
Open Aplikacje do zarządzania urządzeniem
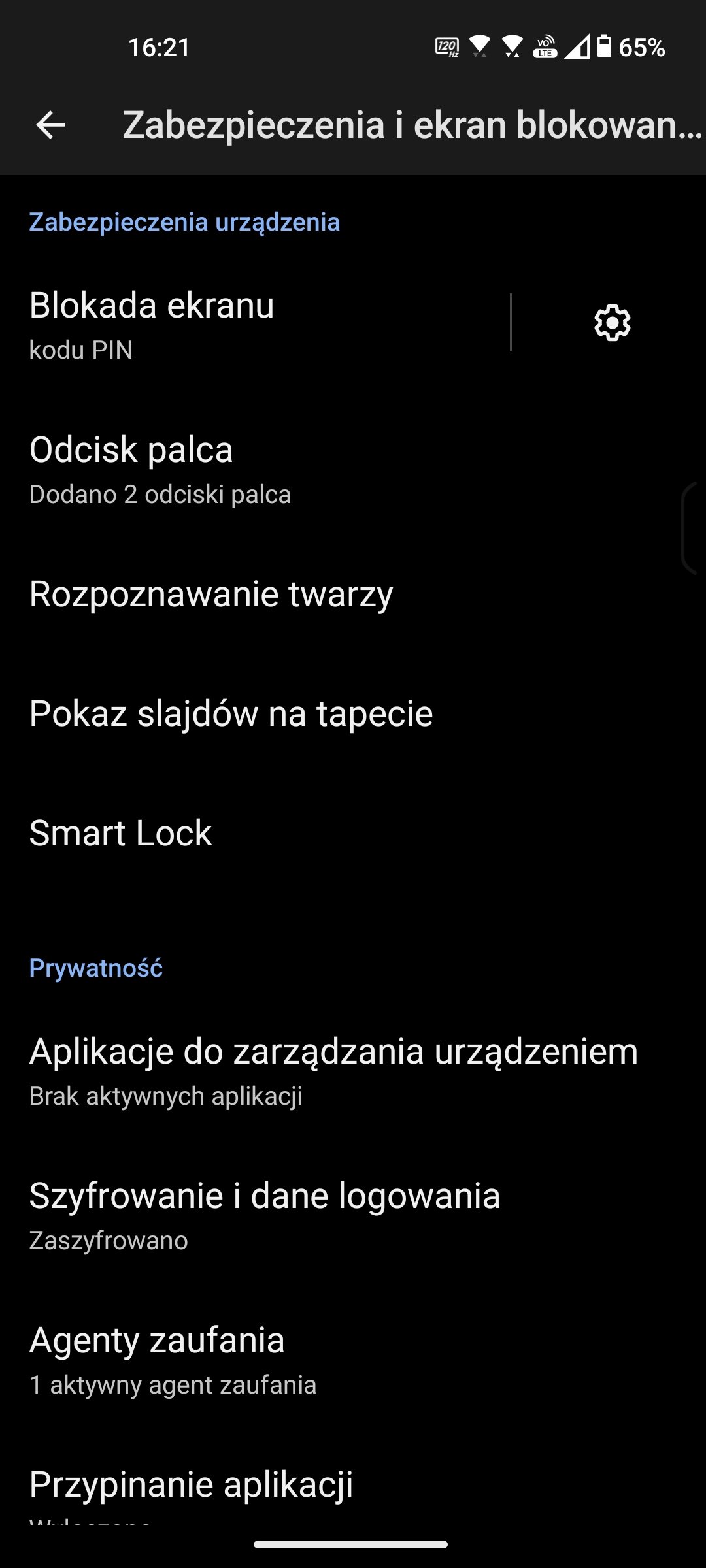point(353,1071)
